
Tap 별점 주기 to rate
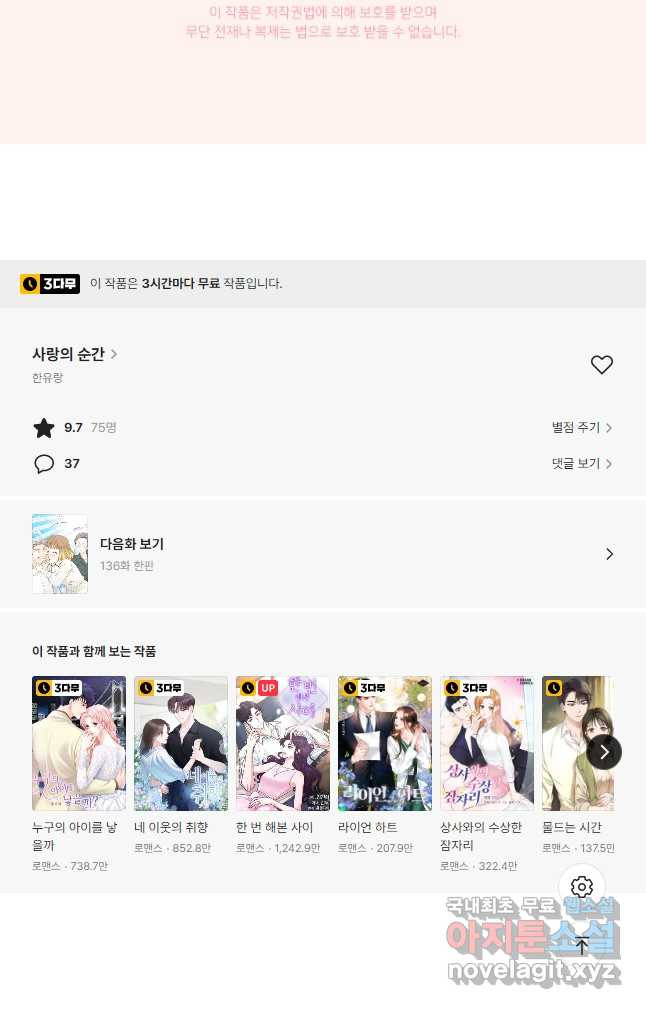click(582, 428)
